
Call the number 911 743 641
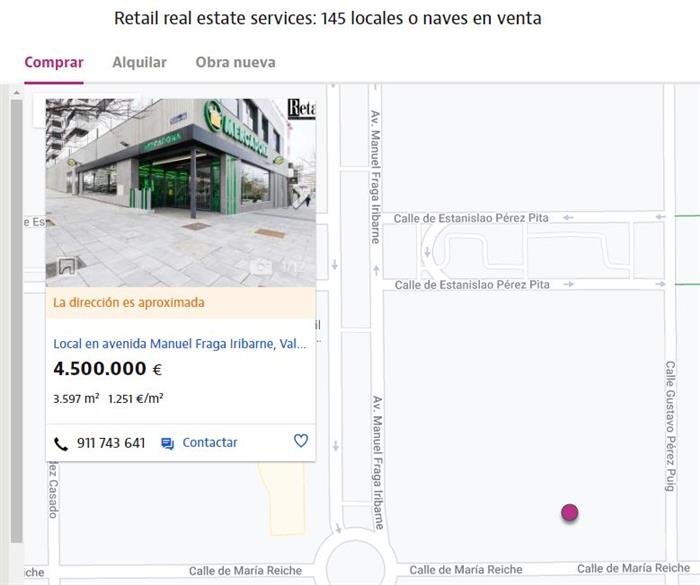(x=100, y=442)
